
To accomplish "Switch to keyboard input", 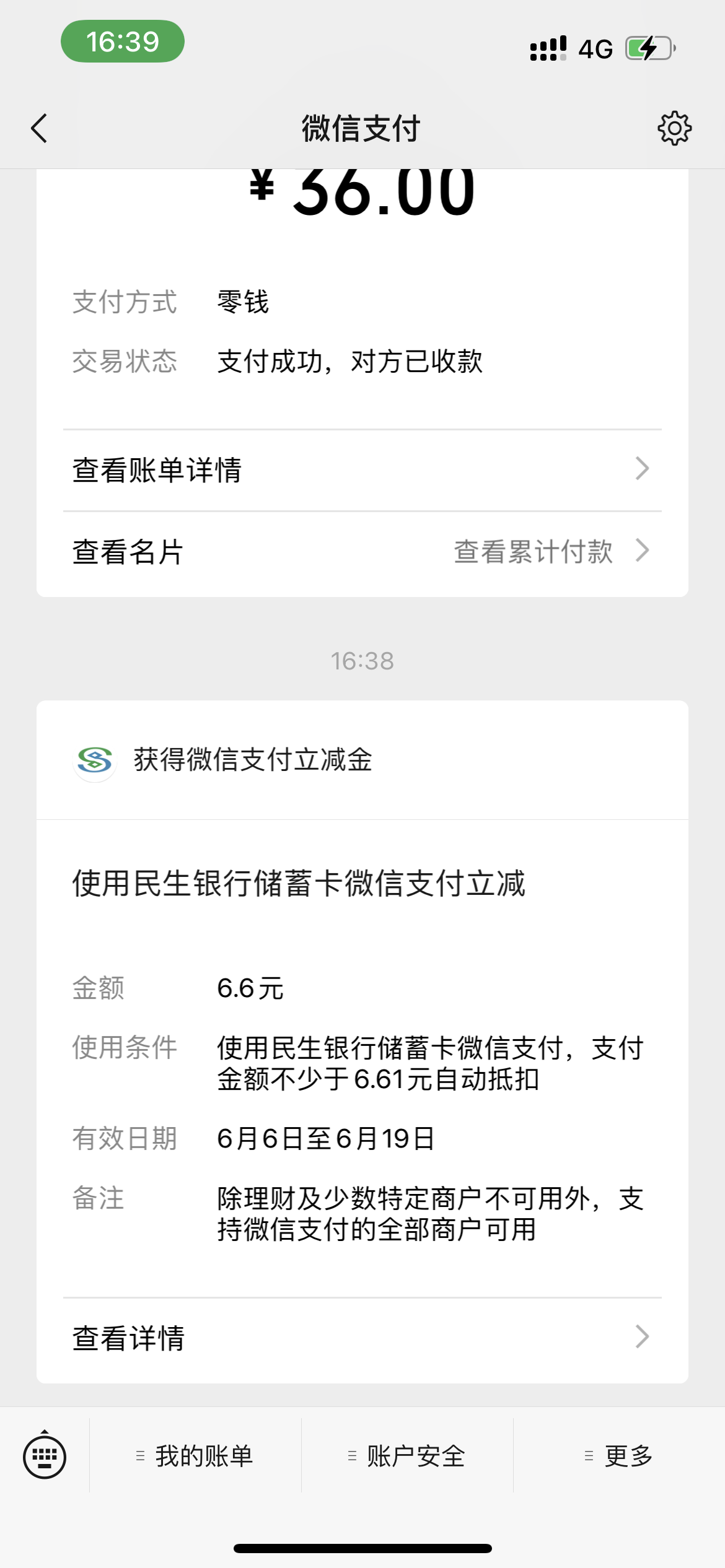I will point(45,1455).
